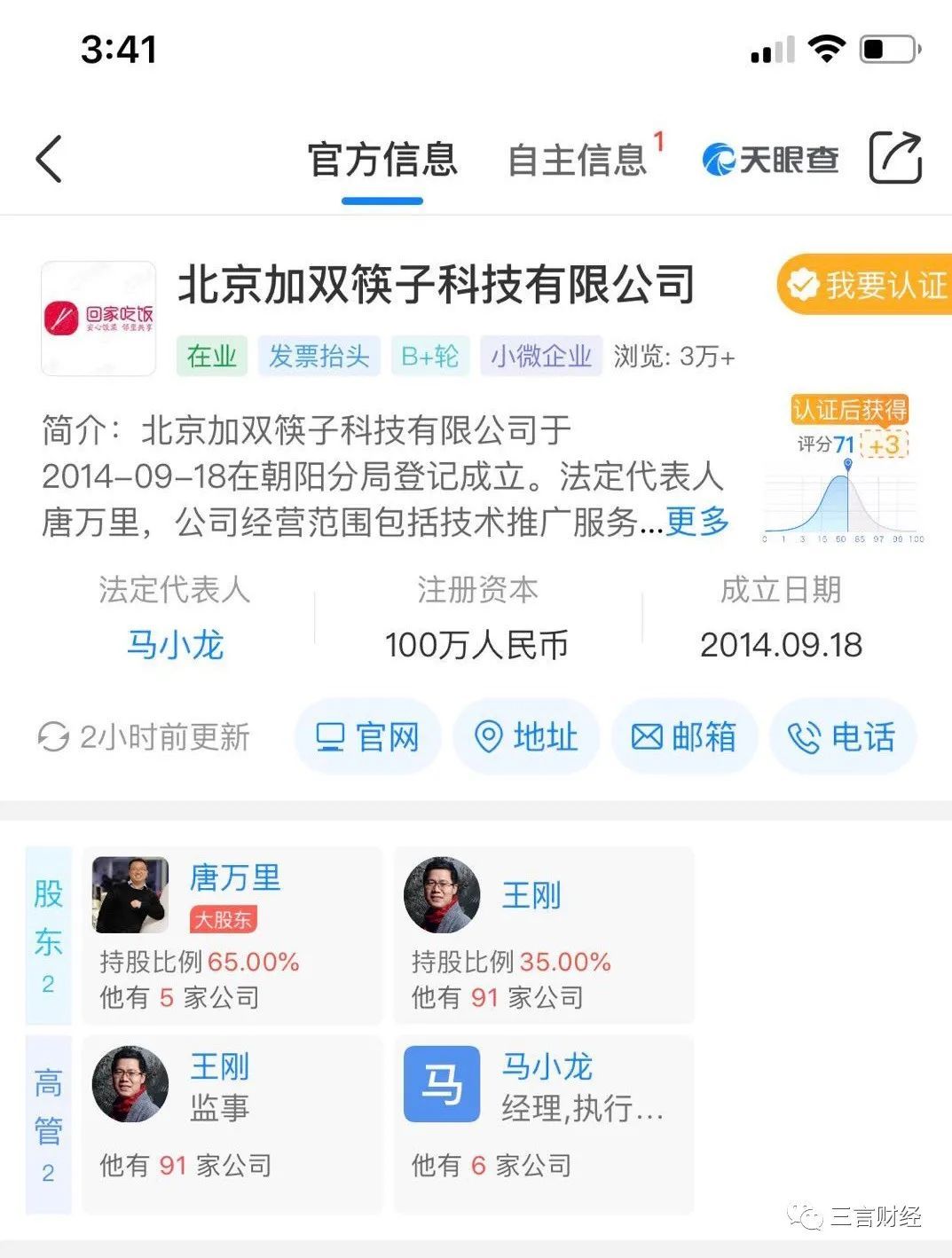Image resolution: width=952 pixels, height=1258 pixels.
Task: Open the 官网 website button
Action: pos(367,736)
